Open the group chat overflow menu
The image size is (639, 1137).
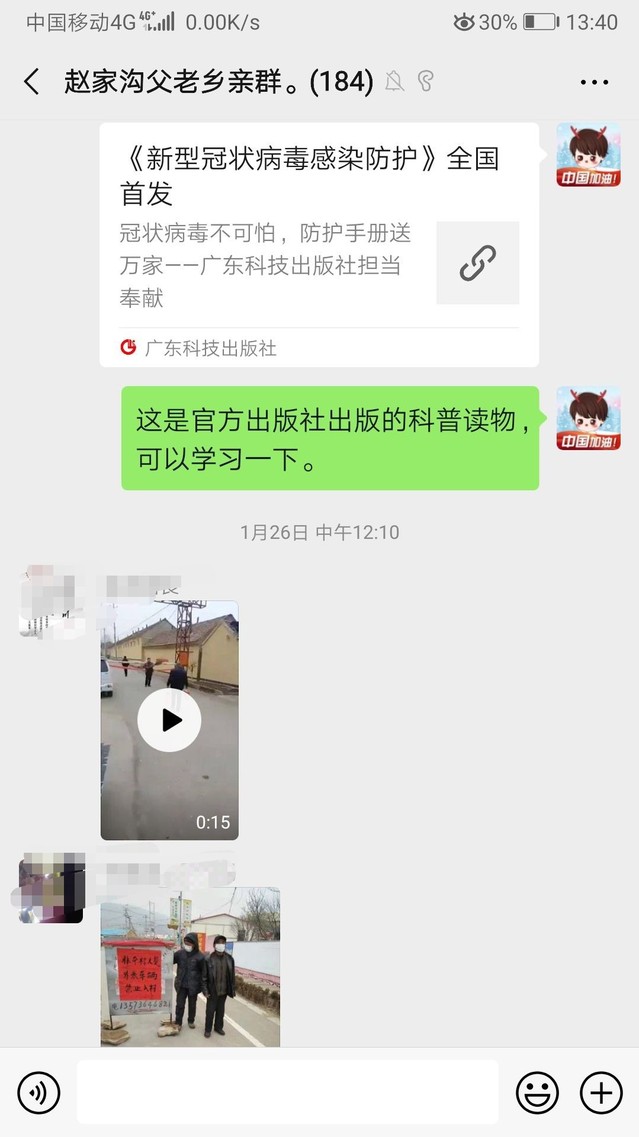pyautogui.click(x=594, y=82)
